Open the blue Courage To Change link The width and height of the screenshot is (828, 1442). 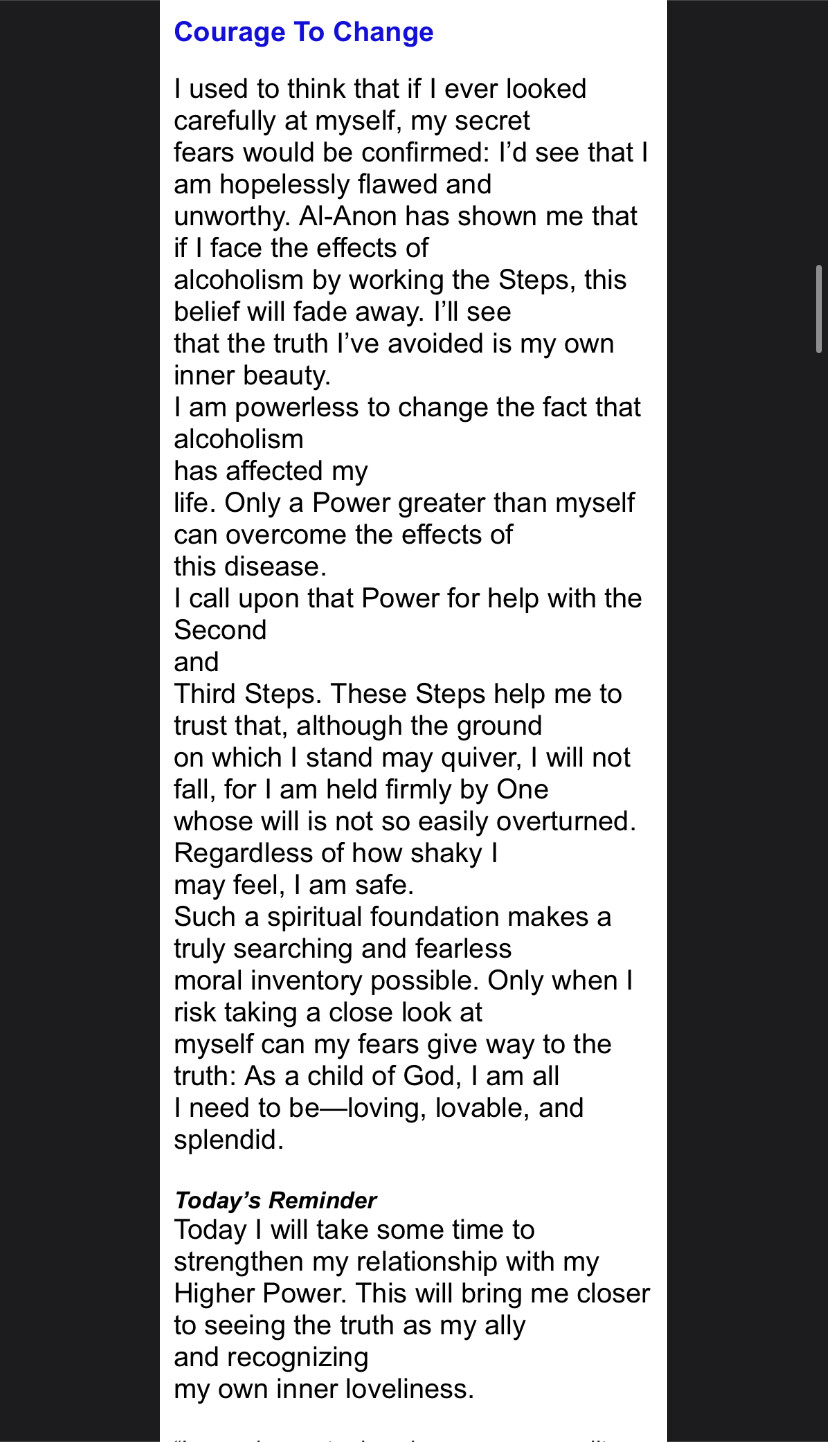(x=303, y=32)
